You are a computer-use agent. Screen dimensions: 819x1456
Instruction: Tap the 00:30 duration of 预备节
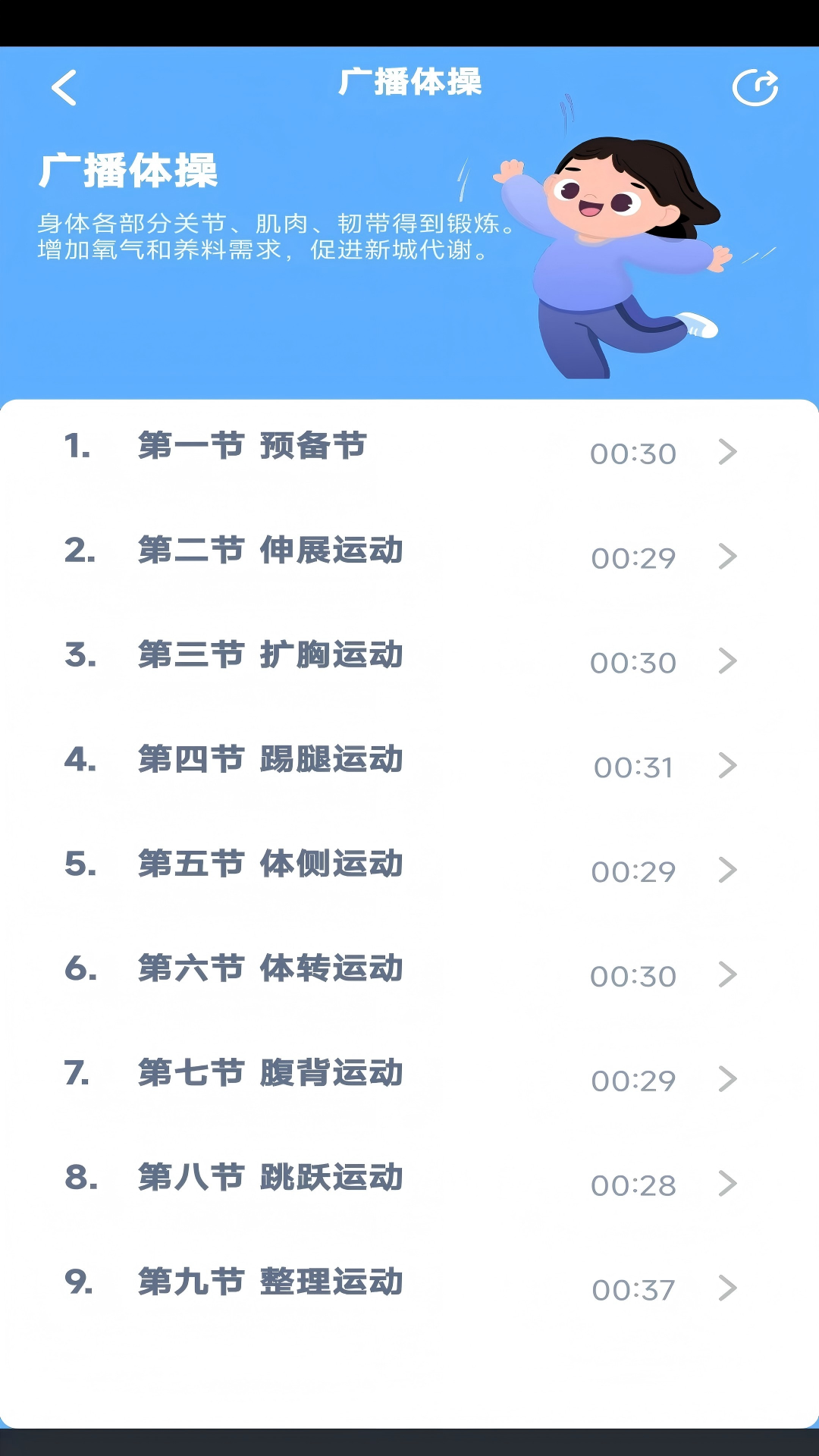(x=634, y=453)
